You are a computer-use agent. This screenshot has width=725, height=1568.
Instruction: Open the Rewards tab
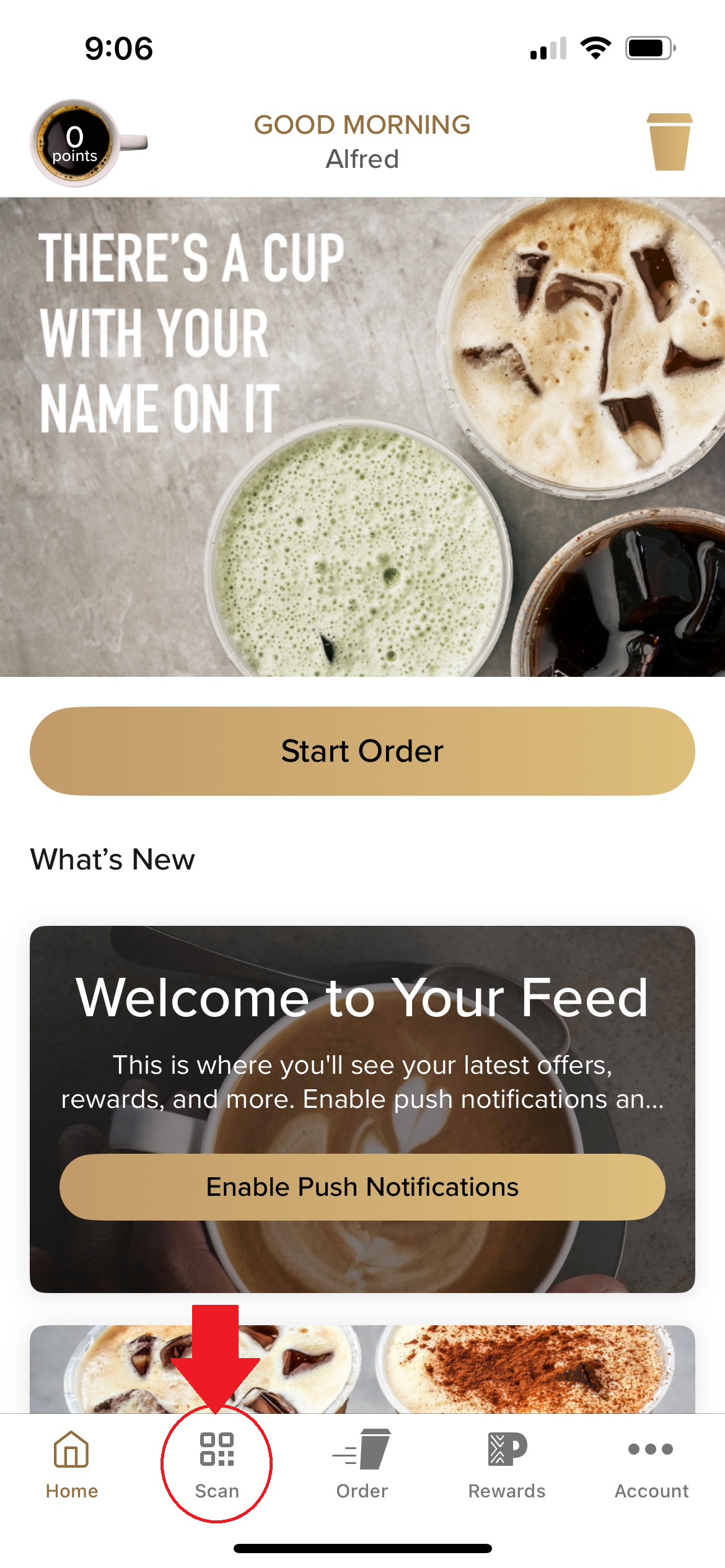click(x=507, y=1464)
